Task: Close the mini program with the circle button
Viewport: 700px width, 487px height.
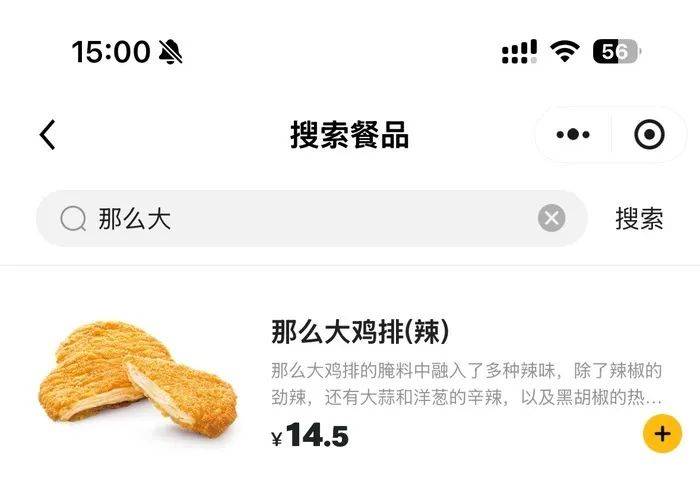Action: point(649,134)
